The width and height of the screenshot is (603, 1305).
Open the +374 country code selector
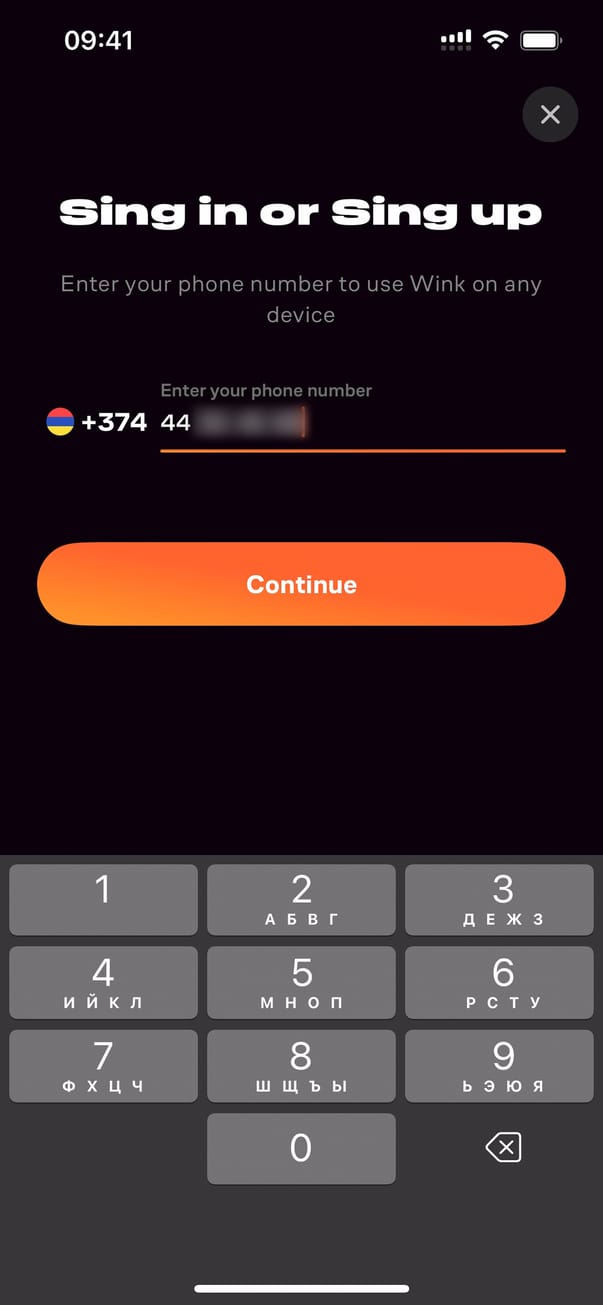click(x=97, y=422)
